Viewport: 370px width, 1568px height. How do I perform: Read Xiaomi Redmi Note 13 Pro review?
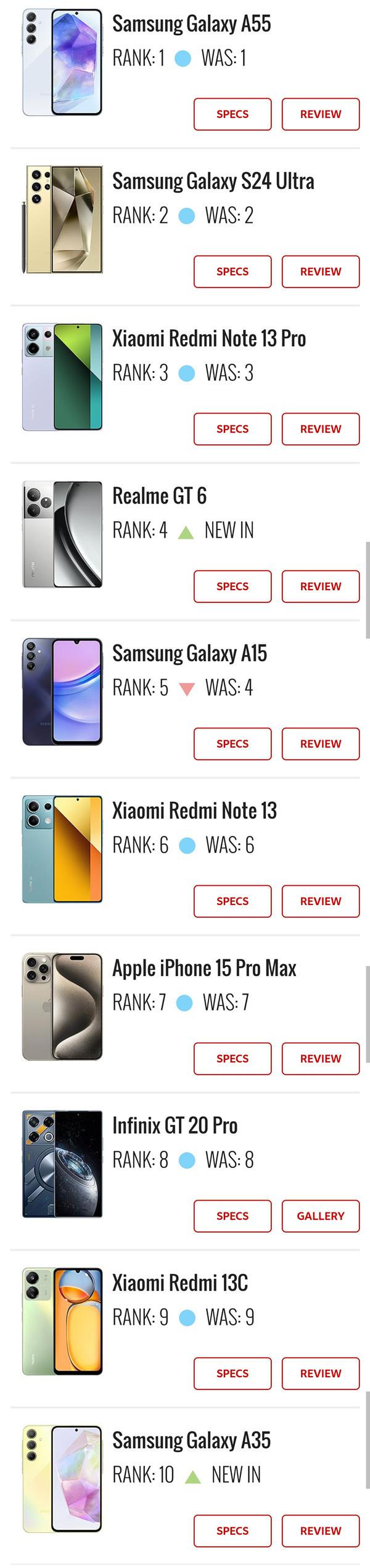click(320, 429)
